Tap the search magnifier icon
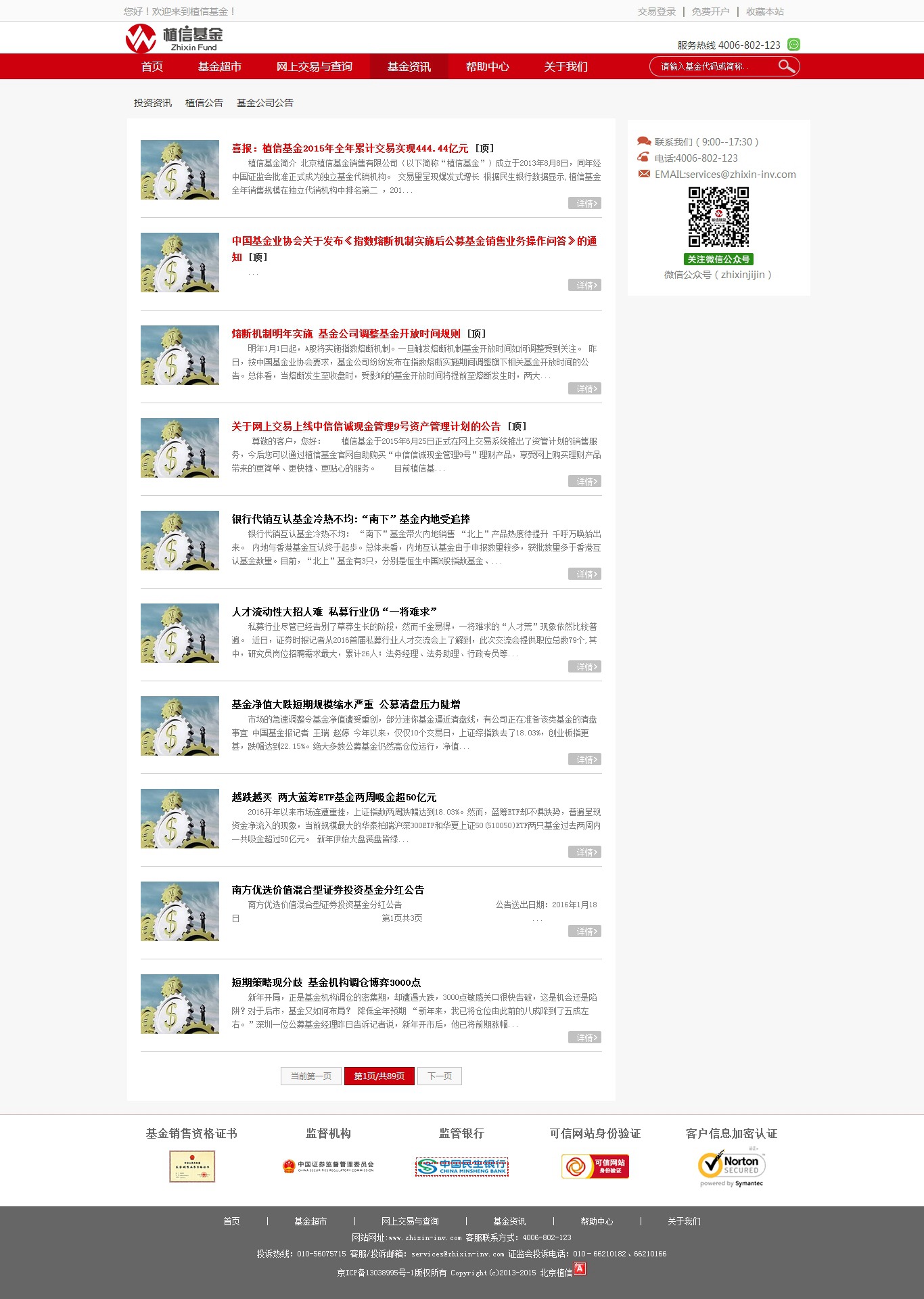Screen dimensions: 924x1299 pyautogui.click(x=786, y=66)
